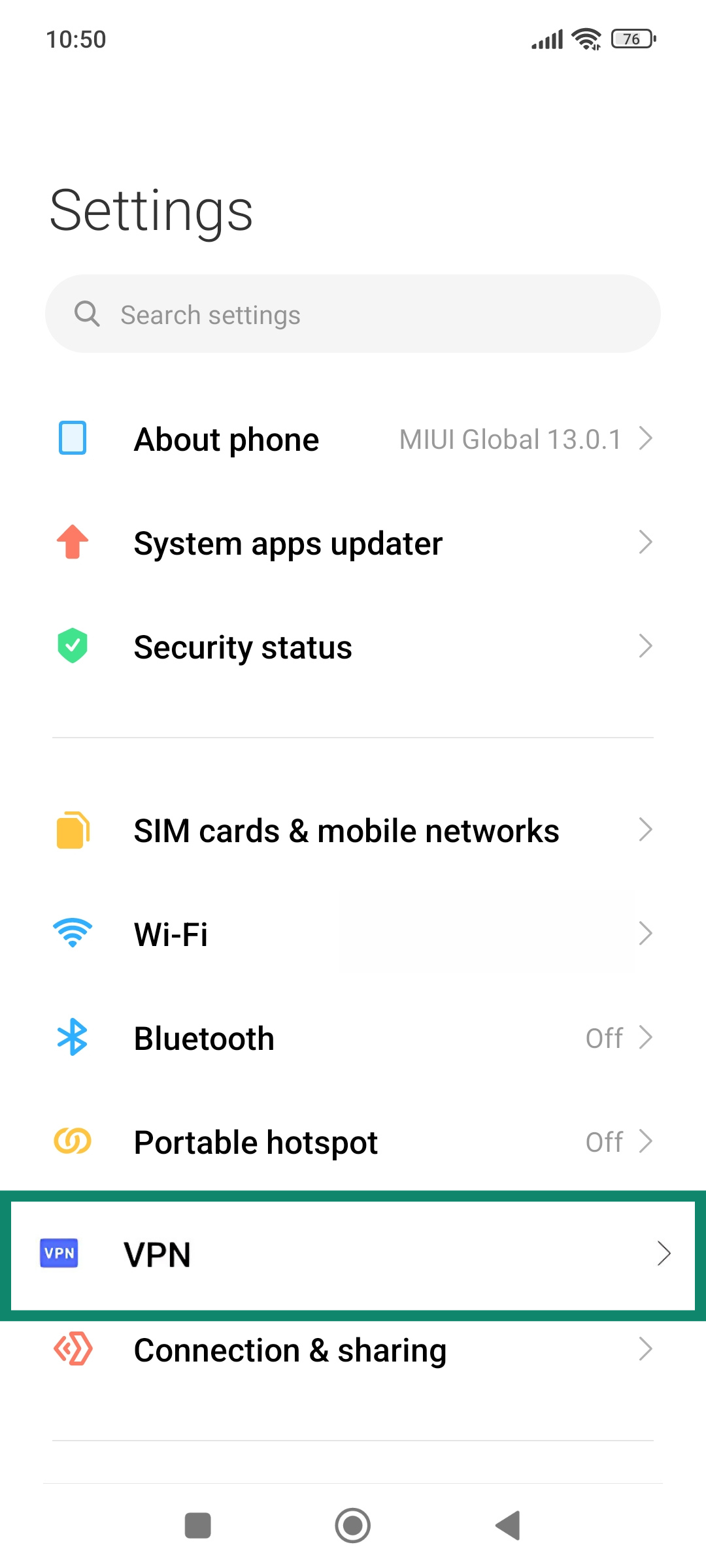Check the Security status row
This screenshot has width=706, height=1568.
click(x=353, y=647)
